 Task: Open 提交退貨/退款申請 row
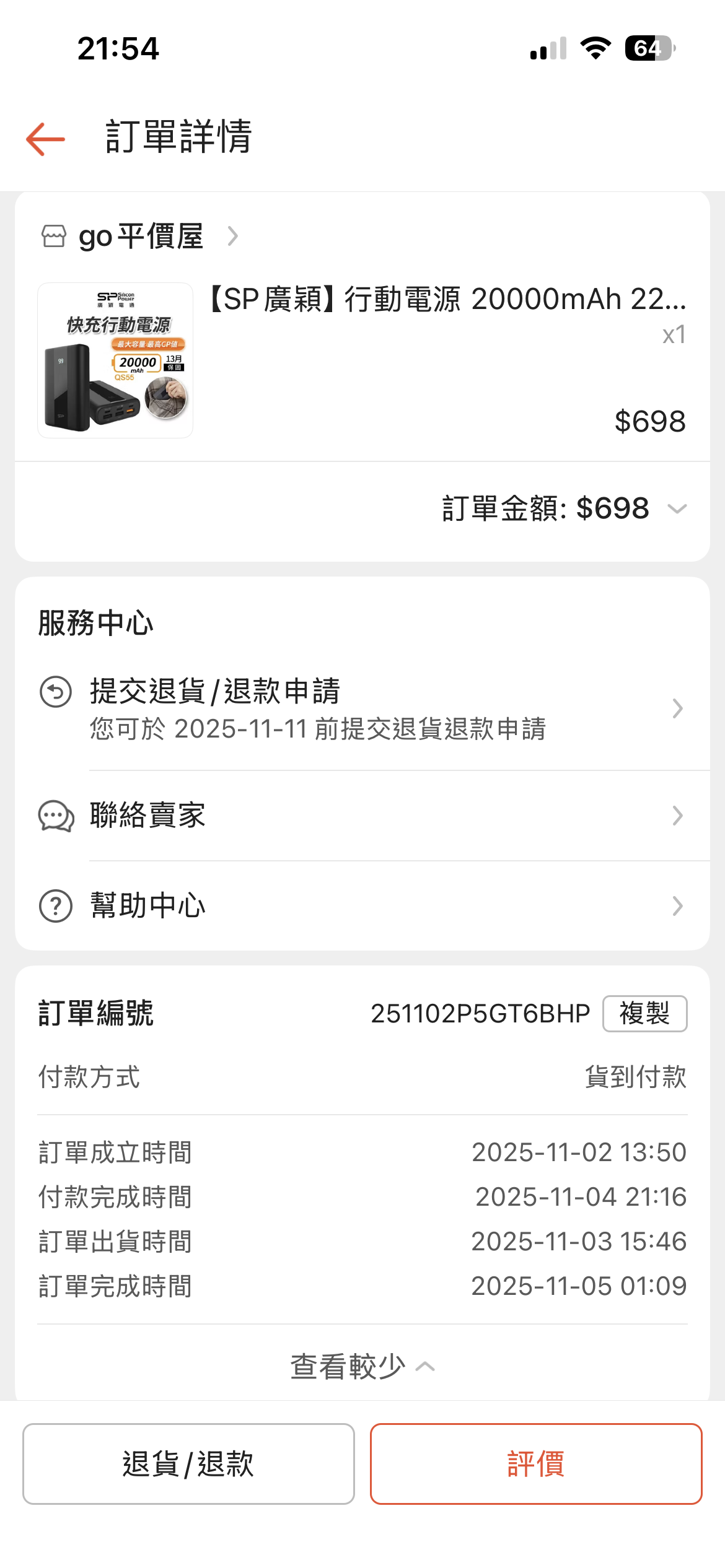[x=362, y=708]
